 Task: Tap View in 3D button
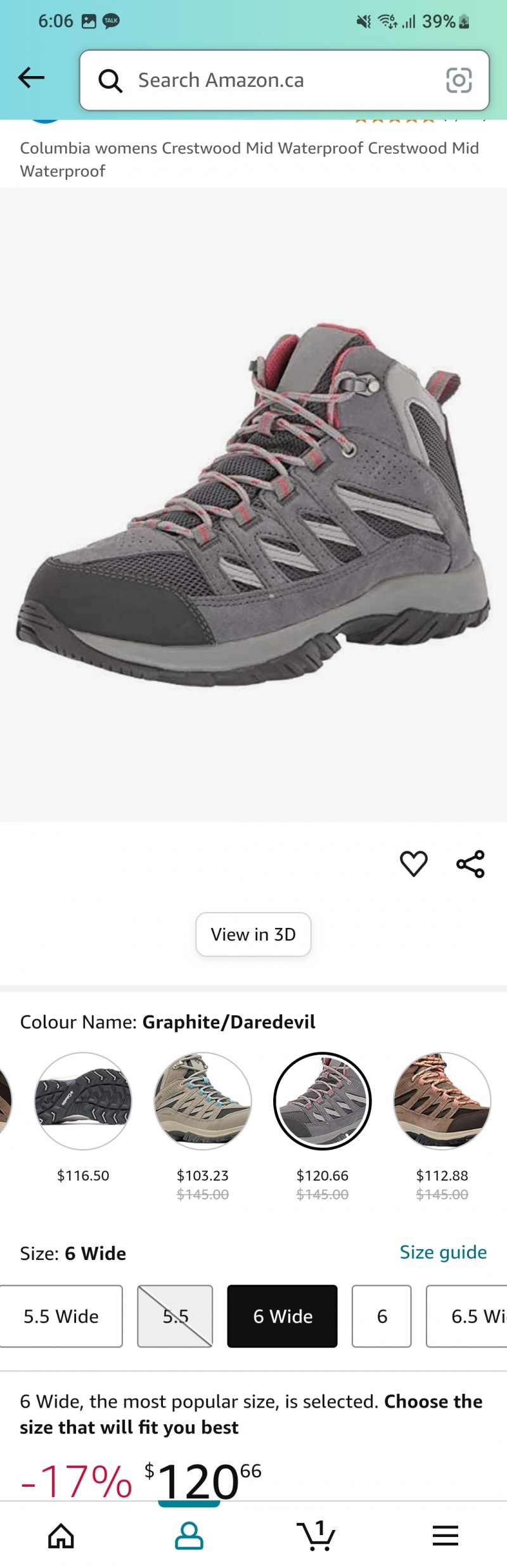click(x=253, y=934)
